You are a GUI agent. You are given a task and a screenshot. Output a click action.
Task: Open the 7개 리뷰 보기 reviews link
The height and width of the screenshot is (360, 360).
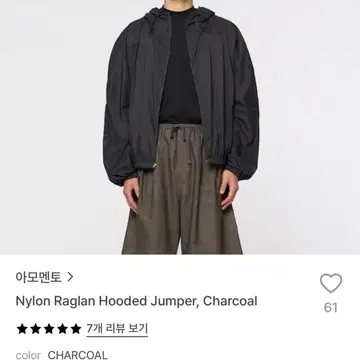[117, 329]
